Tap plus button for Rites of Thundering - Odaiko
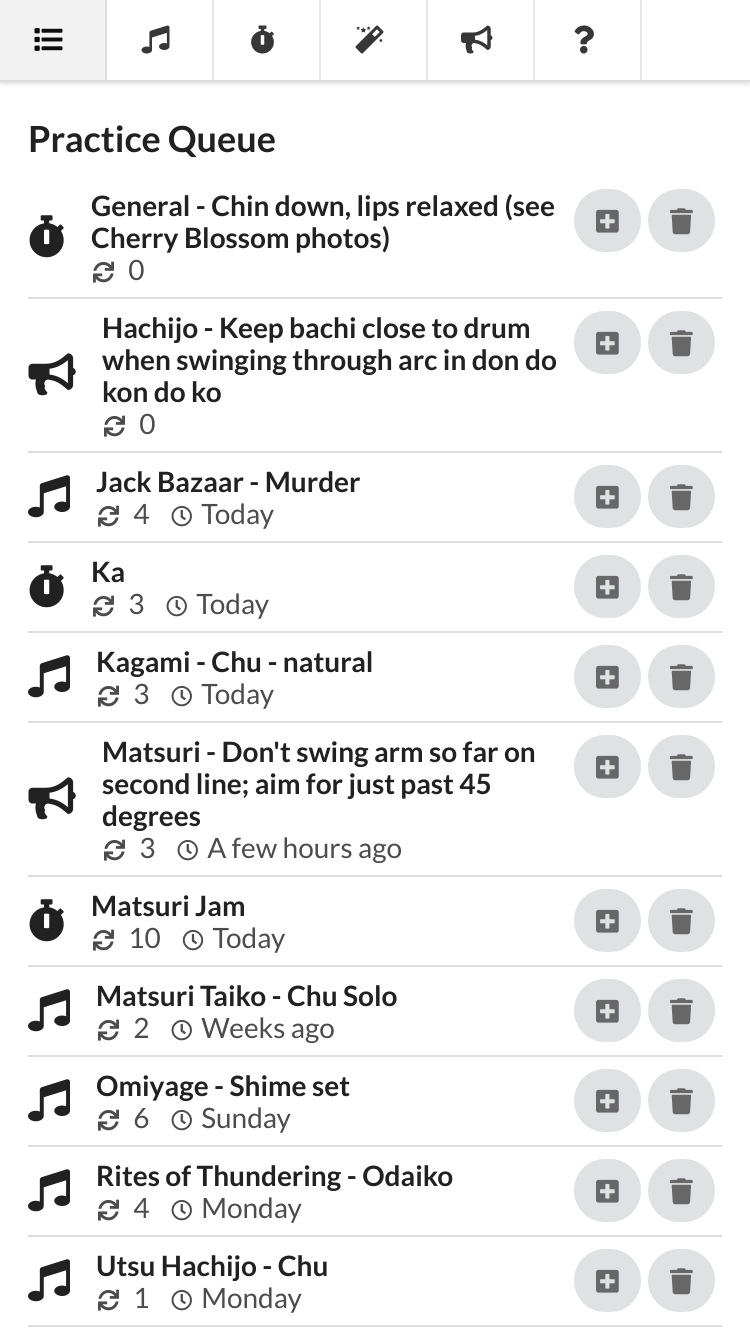This screenshot has height=1333, width=750. coord(607,1191)
